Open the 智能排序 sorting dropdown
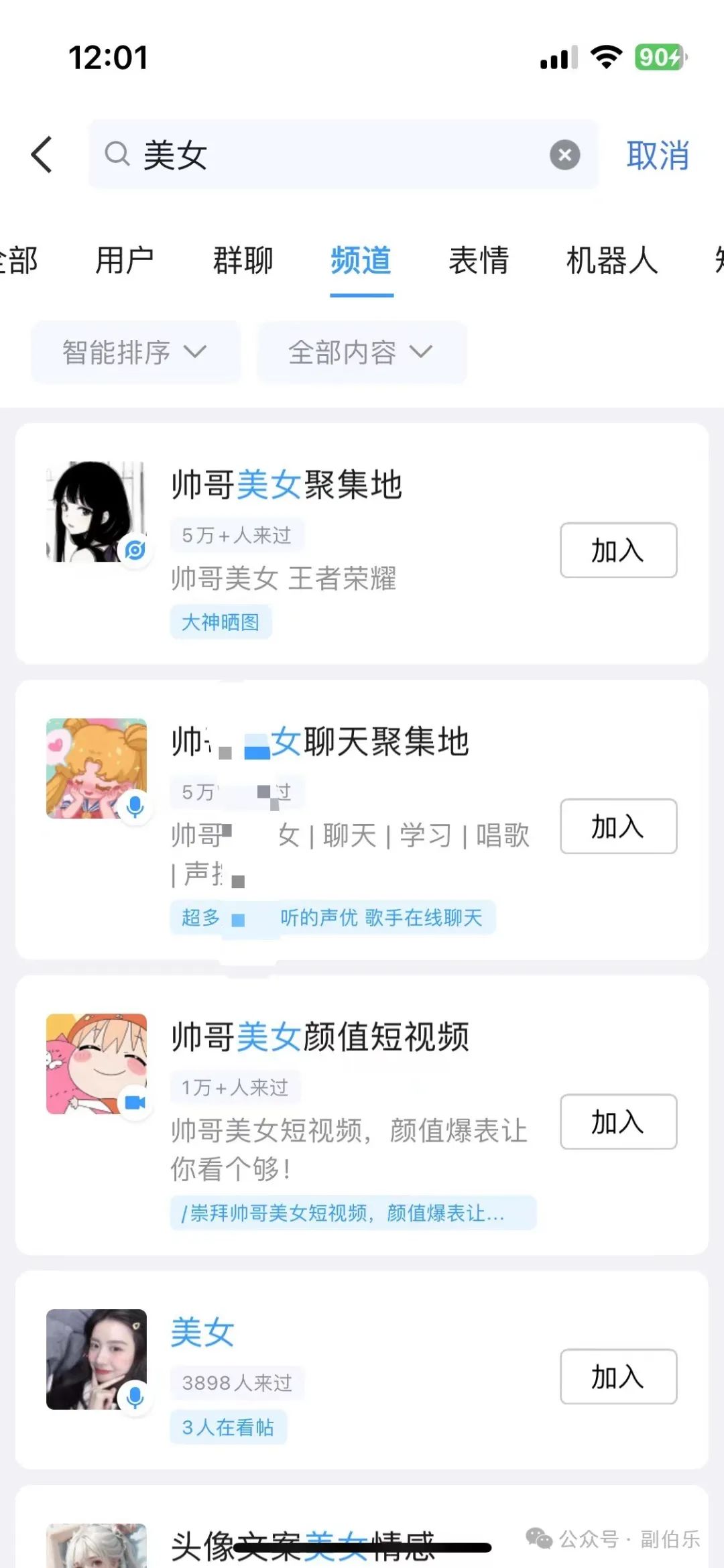Viewport: 724px width, 1568px height. 135,353
